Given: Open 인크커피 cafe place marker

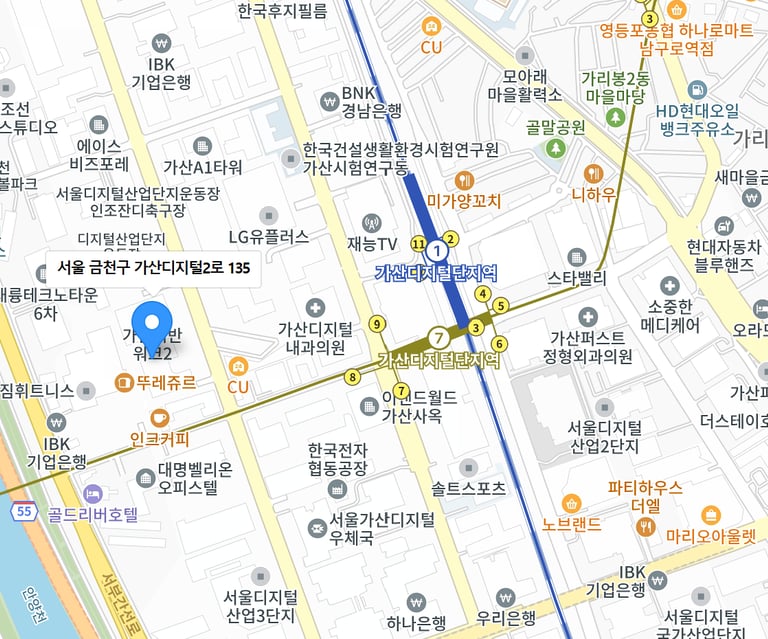Looking at the screenshot, I should tap(160, 418).
